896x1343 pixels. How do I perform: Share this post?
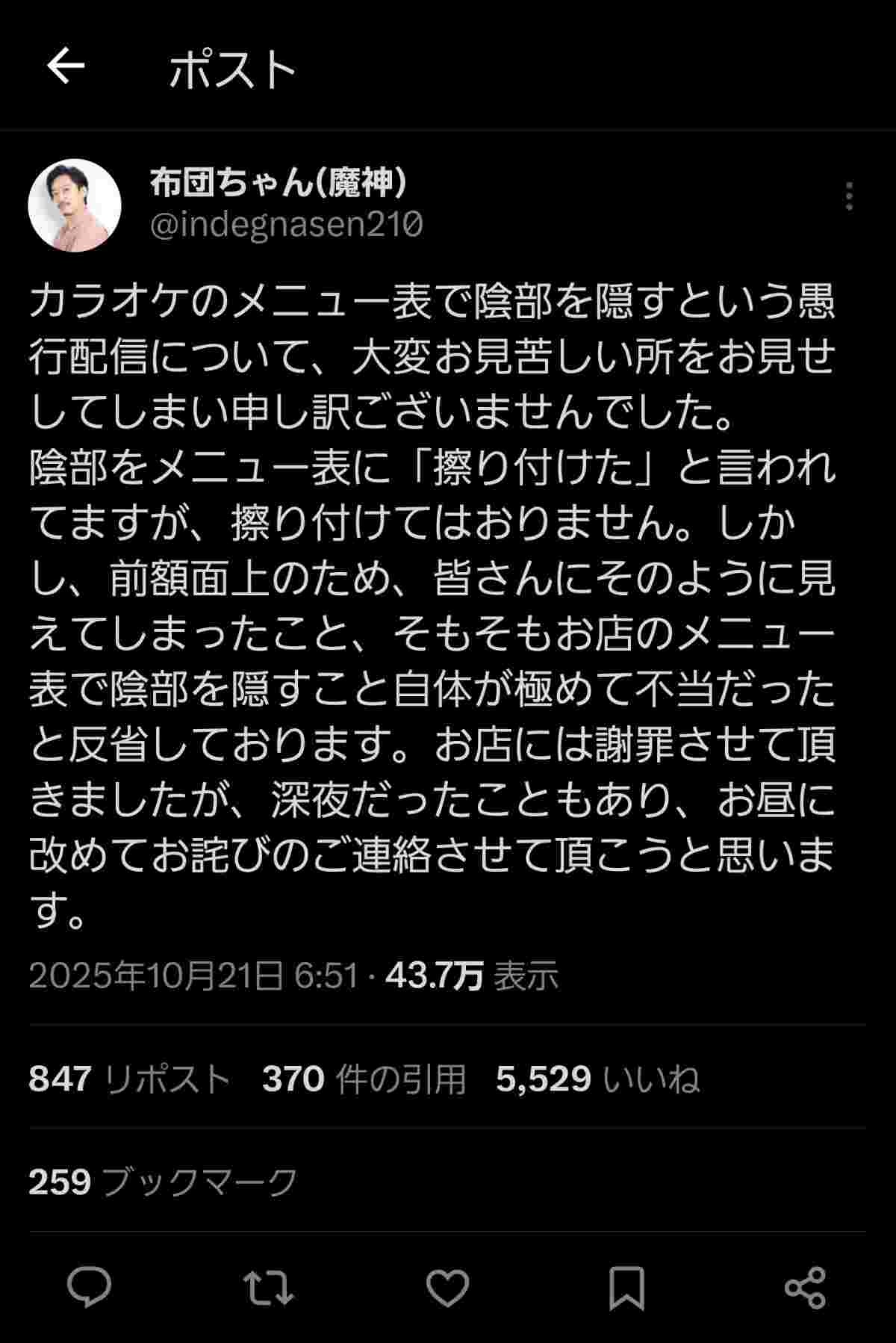tap(805, 1287)
